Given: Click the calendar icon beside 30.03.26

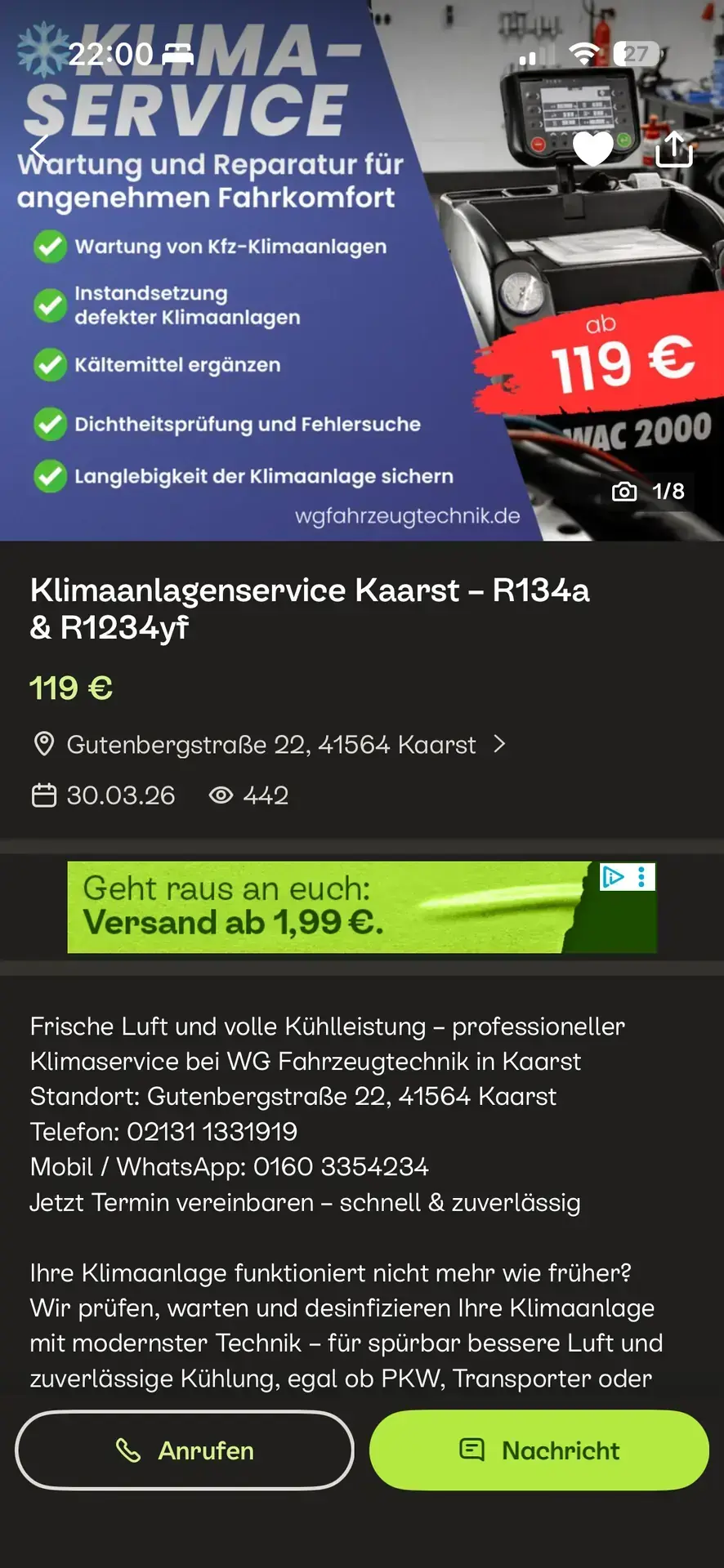Looking at the screenshot, I should [43, 795].
